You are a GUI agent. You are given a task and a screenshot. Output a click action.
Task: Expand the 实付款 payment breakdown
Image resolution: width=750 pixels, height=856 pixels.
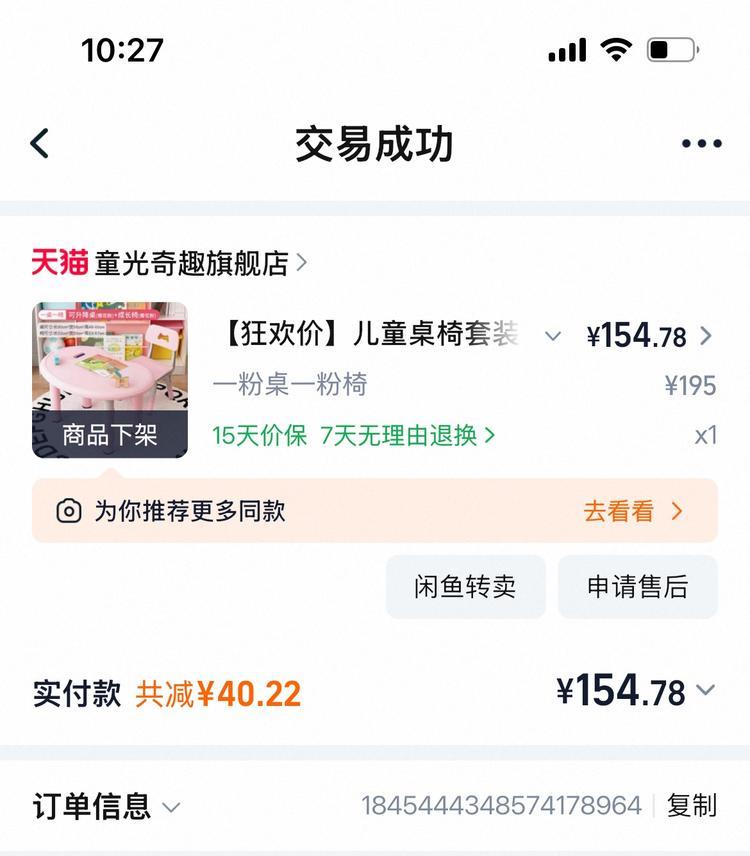tap(705, 690)
